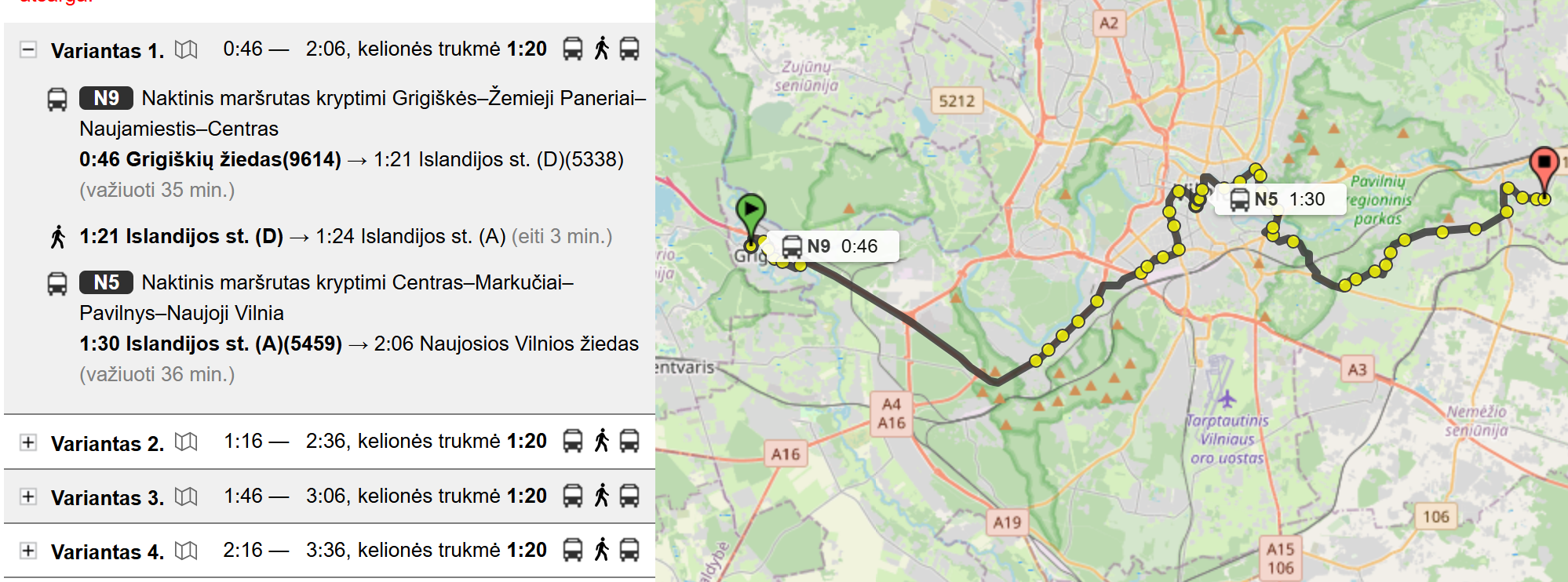
Task: Select the red destination marker on the map
Action: pos(1544,163)
